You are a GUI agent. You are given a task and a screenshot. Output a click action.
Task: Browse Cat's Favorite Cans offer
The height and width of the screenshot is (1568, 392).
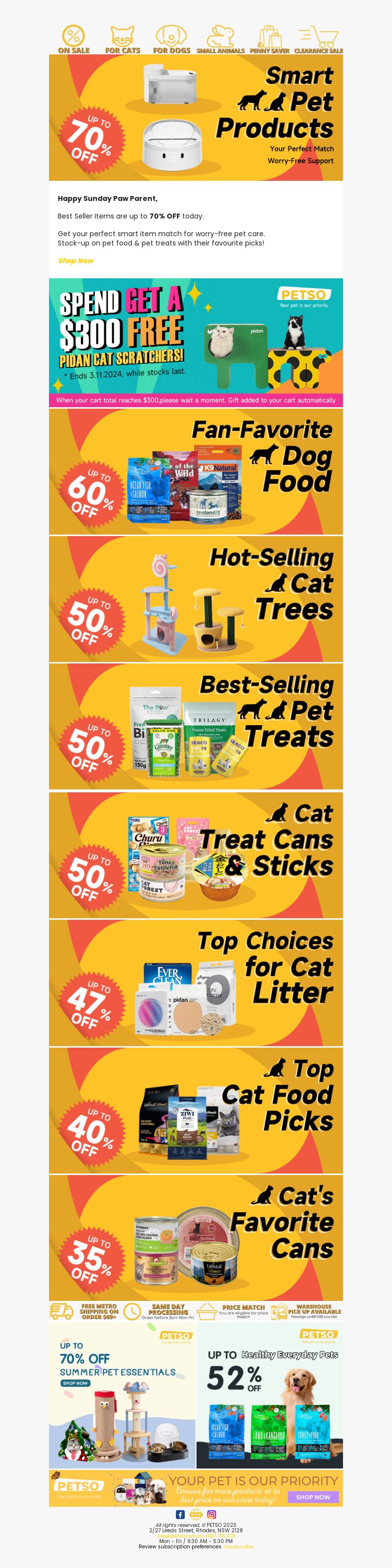(196, 1237)
